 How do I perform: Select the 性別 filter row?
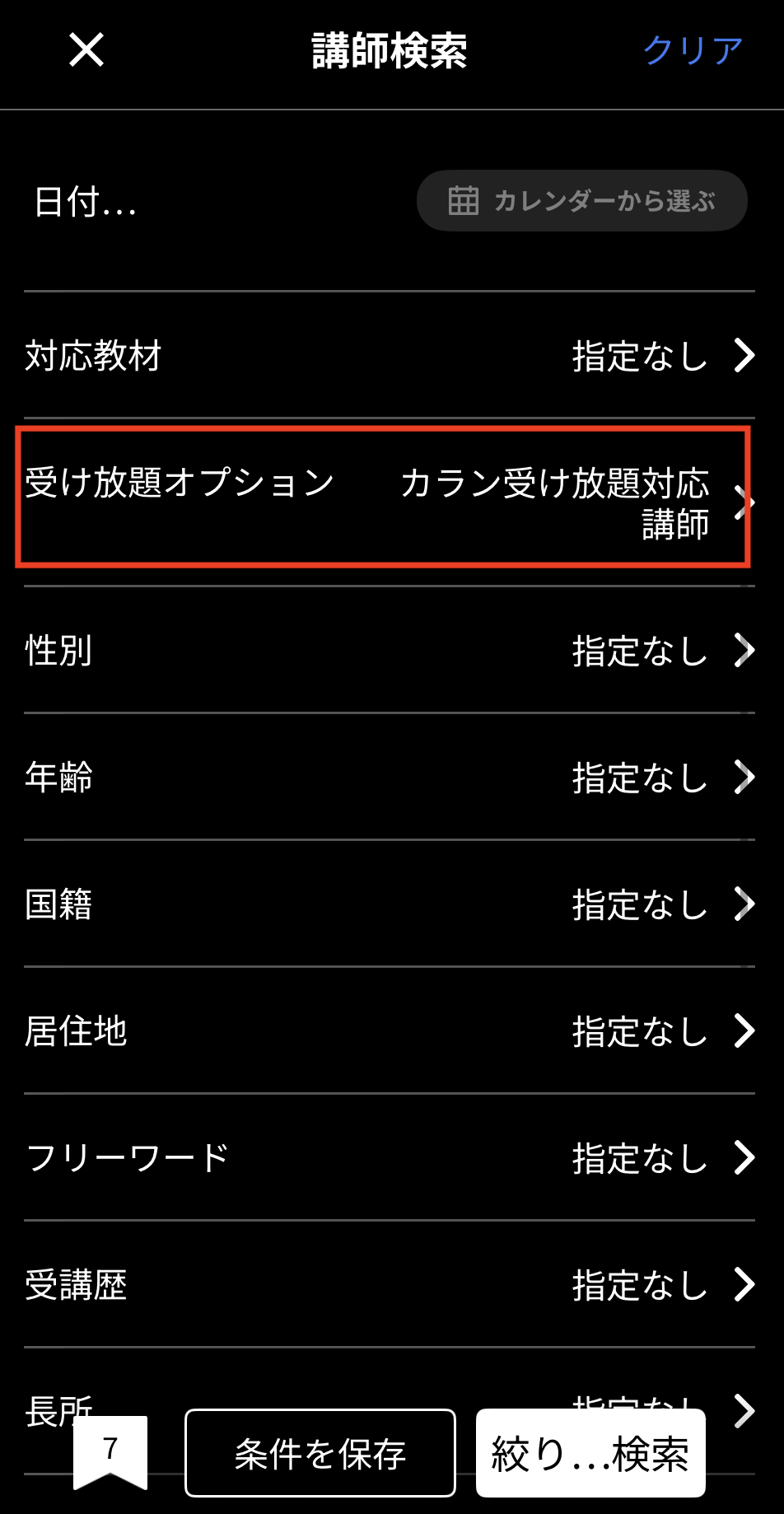(x=390, y=650)
